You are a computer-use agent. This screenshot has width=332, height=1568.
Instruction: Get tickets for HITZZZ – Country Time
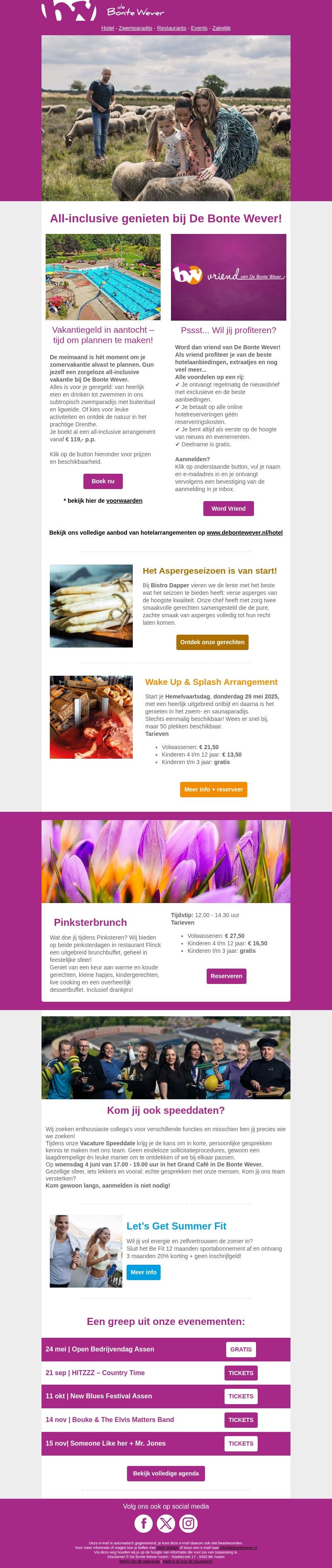click(x=241, y=1373)
